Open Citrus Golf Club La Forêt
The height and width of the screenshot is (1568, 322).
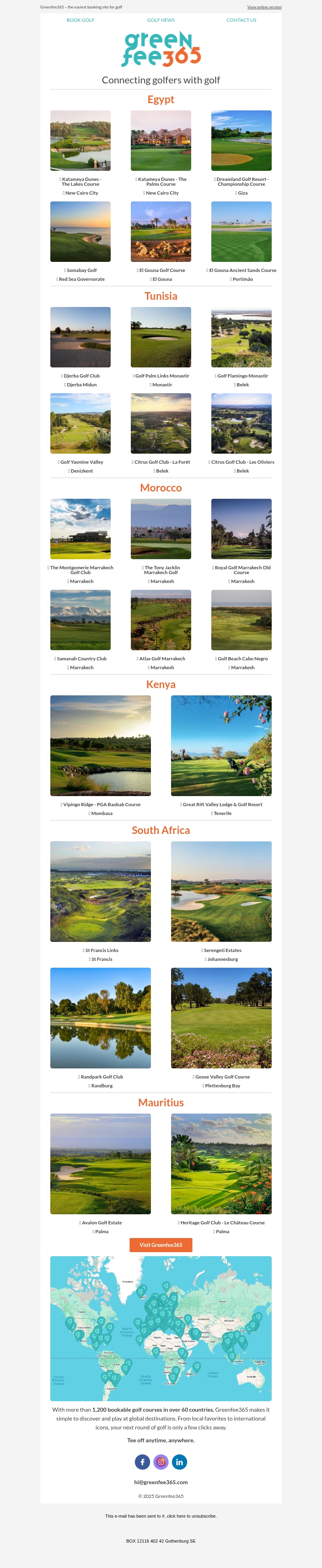161,423
